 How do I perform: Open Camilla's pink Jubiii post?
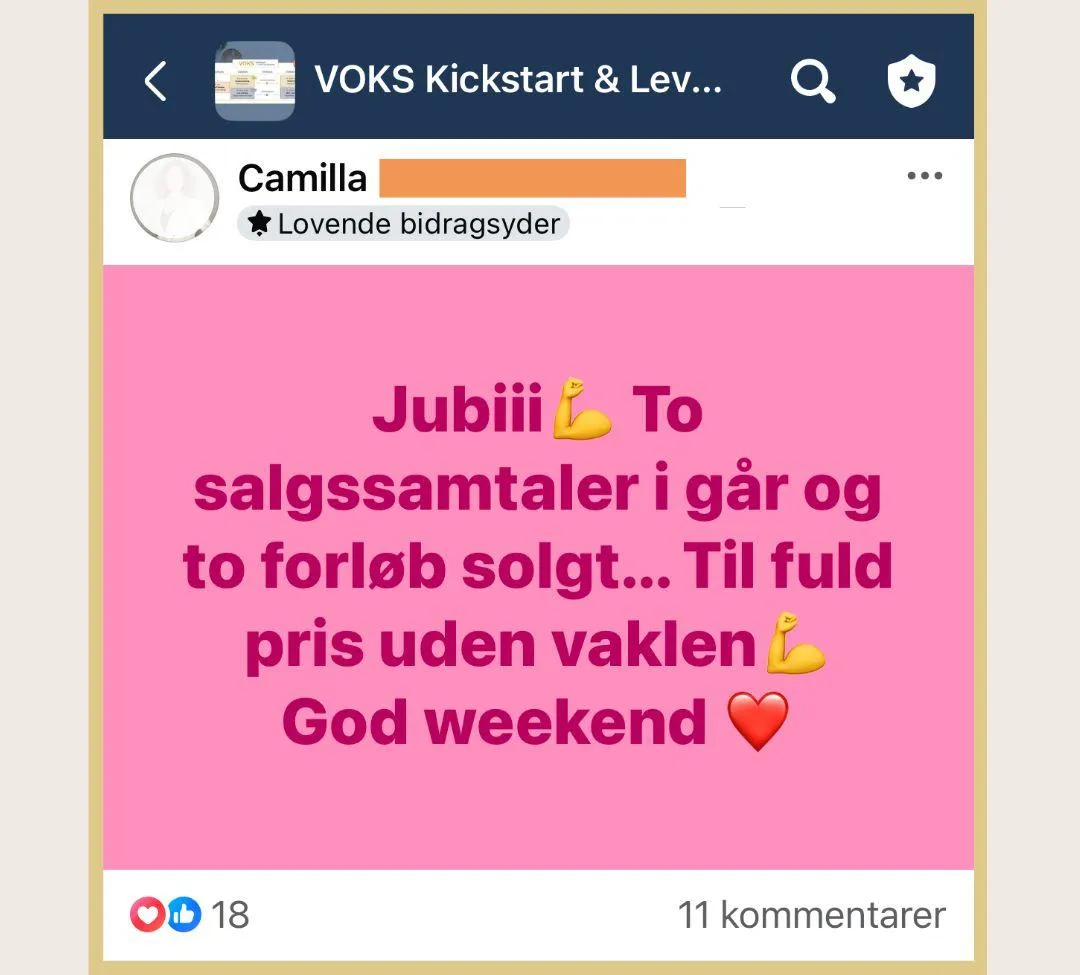pyautogui.click(x=538, y=566)
